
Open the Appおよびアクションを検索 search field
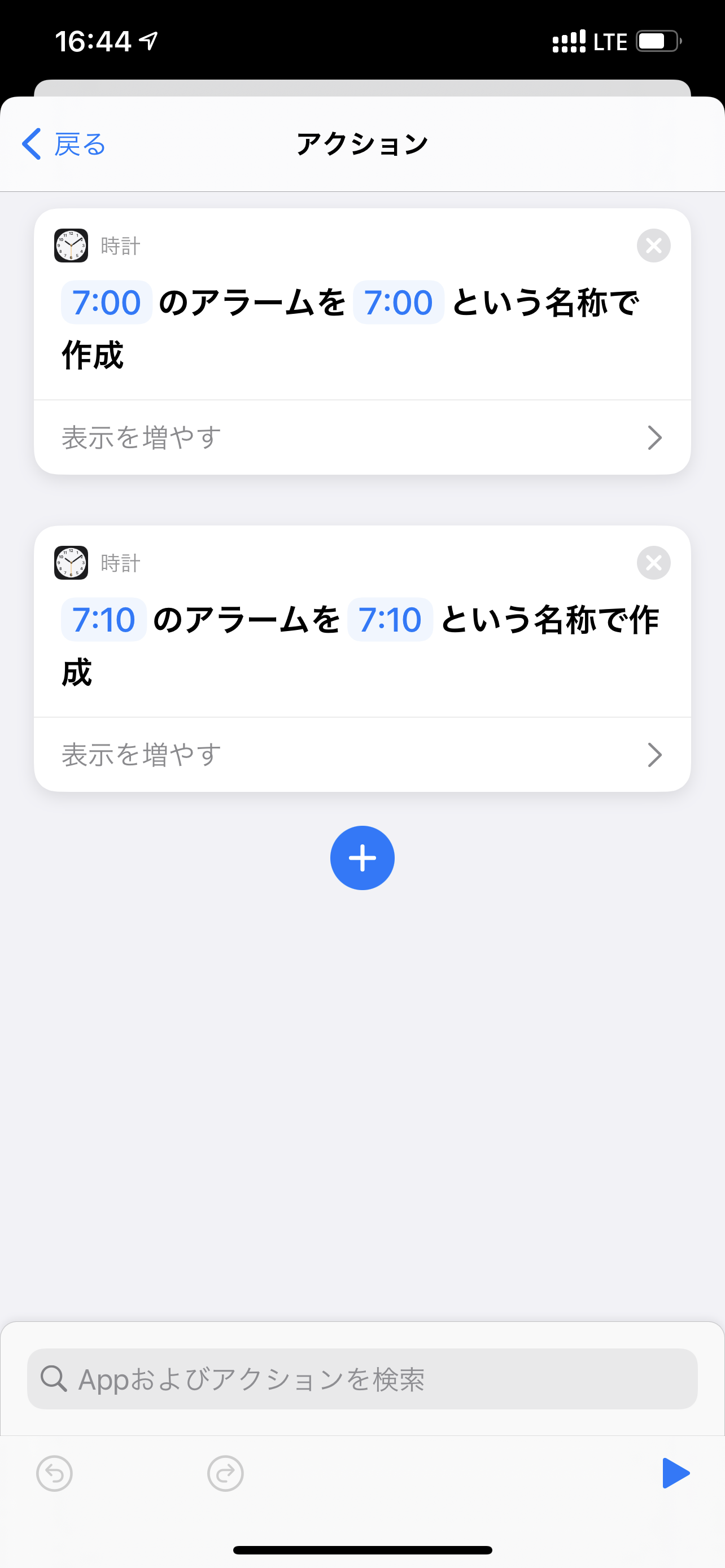[x=362, y=1379]
